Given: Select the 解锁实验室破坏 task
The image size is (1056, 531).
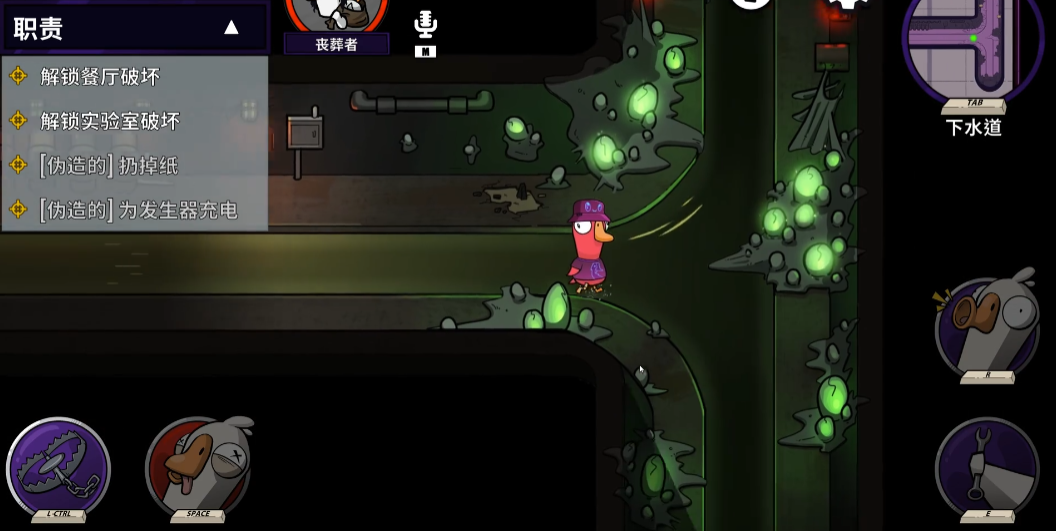Looking at the screenshot, I should tap(110, 121).
